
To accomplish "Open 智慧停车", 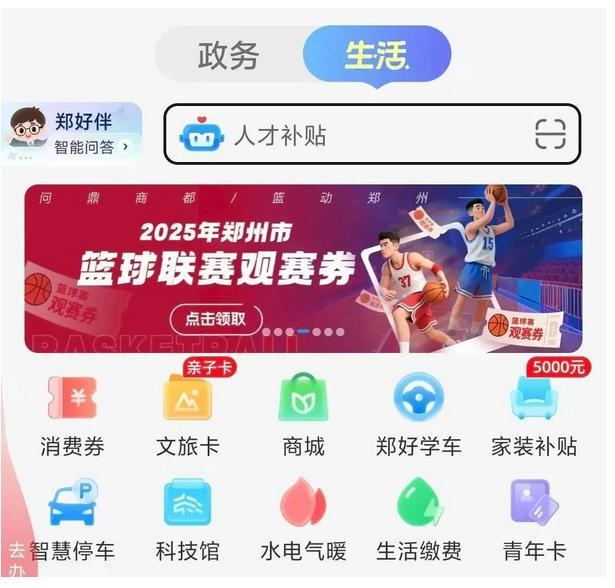I will [x=72, y=520].
